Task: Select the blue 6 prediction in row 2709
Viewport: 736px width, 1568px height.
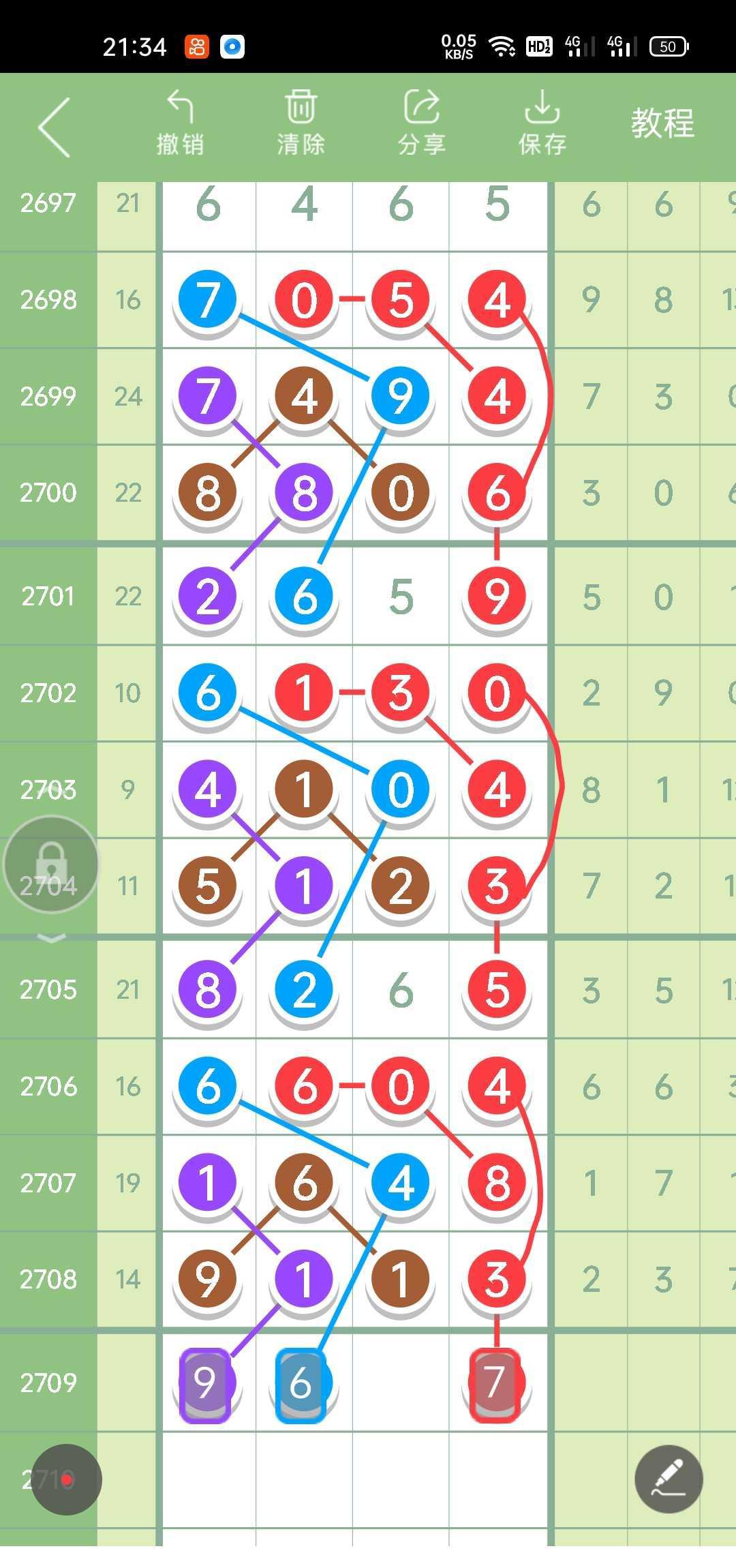Action: [301, 1384]
